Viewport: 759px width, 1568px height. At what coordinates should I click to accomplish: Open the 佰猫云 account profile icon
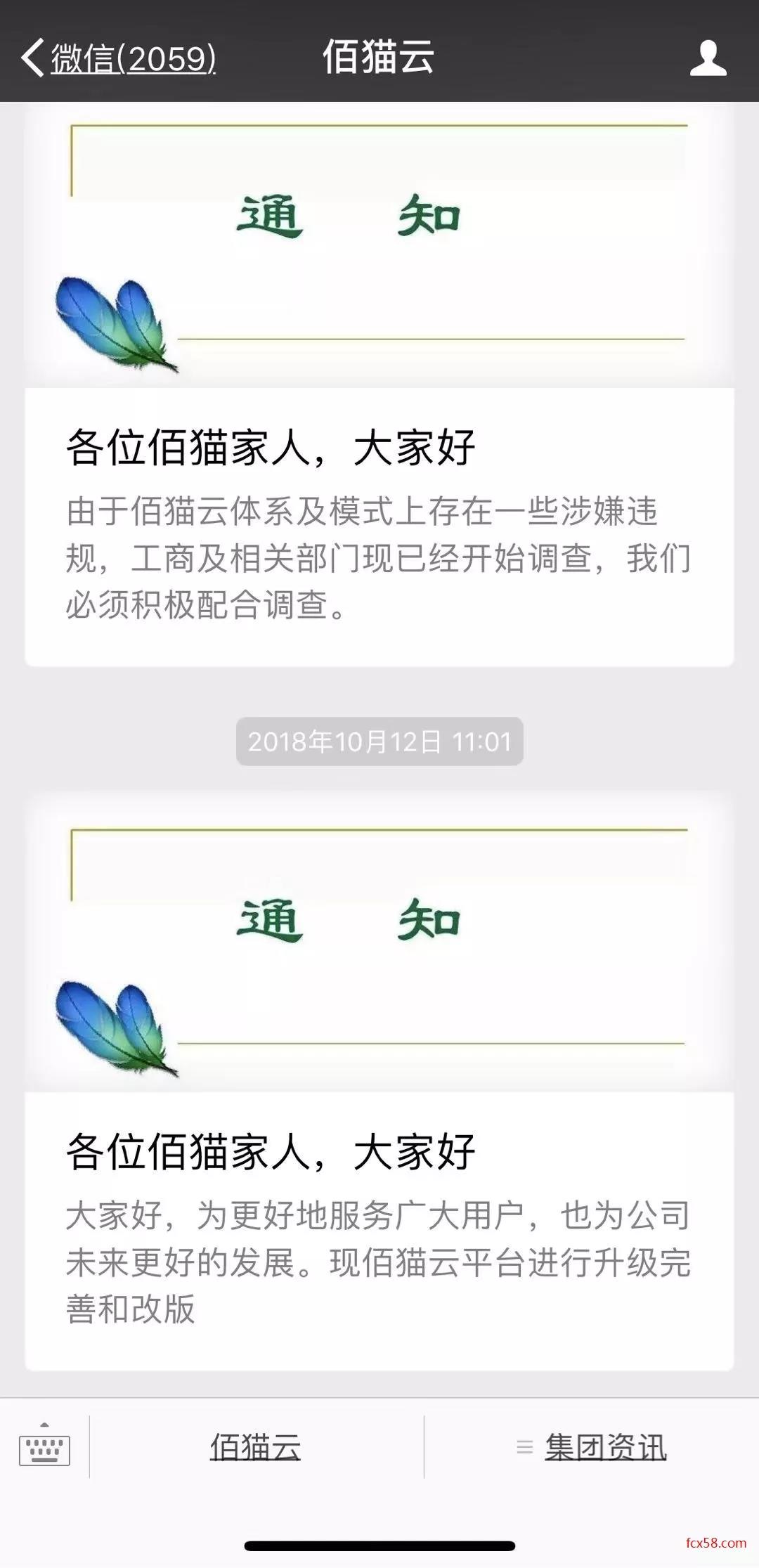[708, 58]
